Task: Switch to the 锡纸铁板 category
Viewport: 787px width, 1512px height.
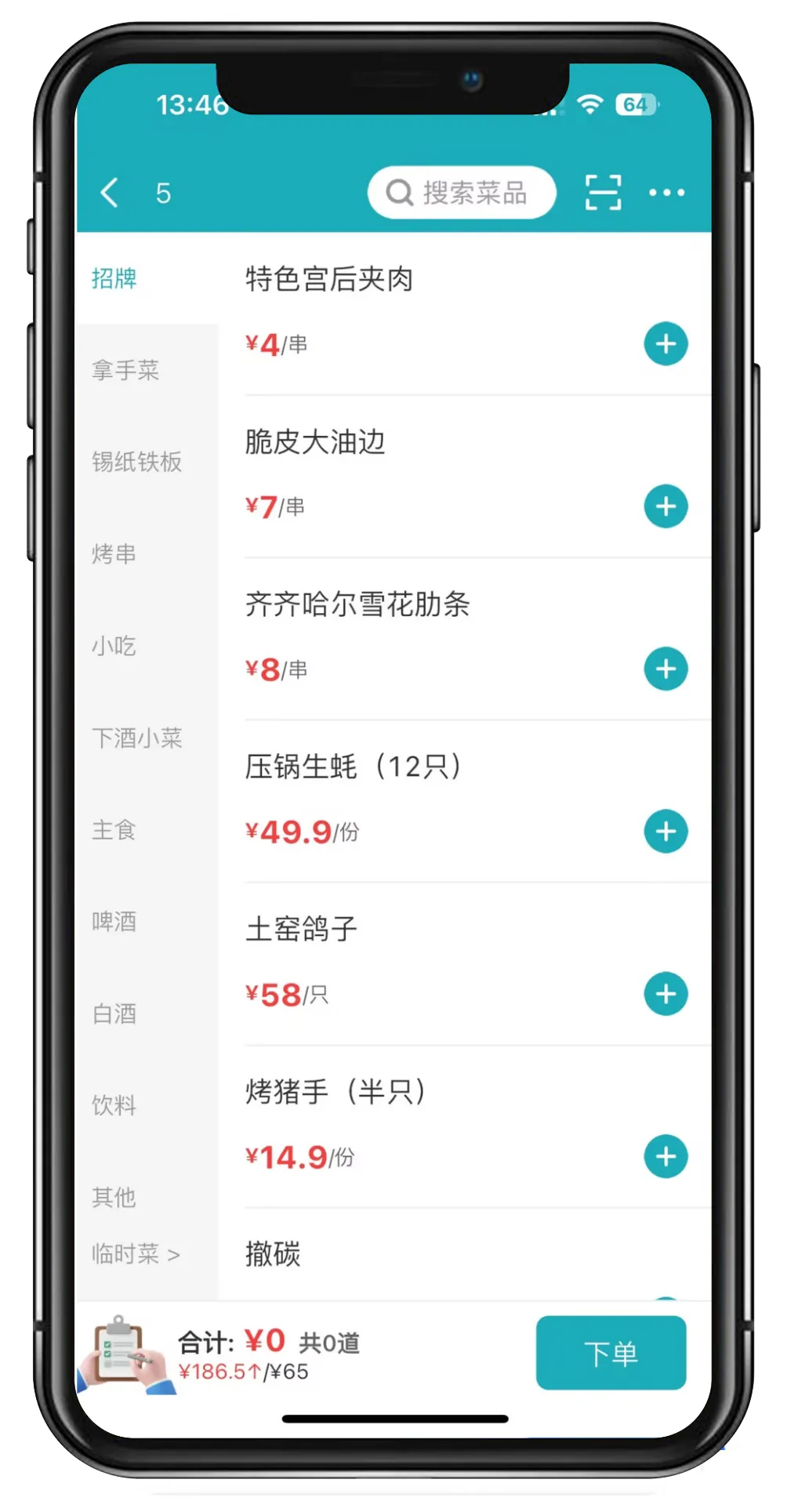Action: point(136,462)
